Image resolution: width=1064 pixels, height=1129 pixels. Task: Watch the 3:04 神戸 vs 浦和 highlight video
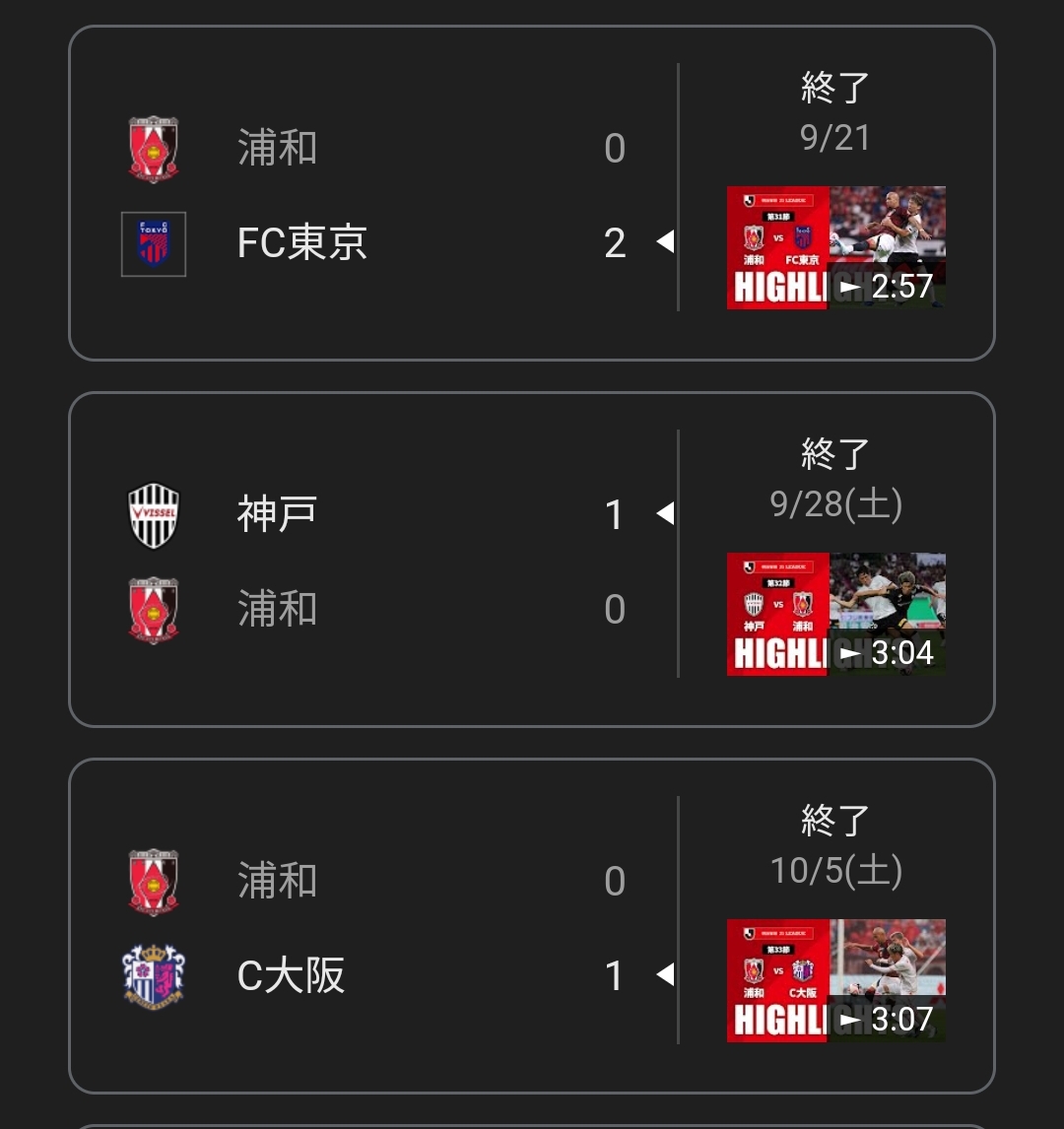pos(835,615)
